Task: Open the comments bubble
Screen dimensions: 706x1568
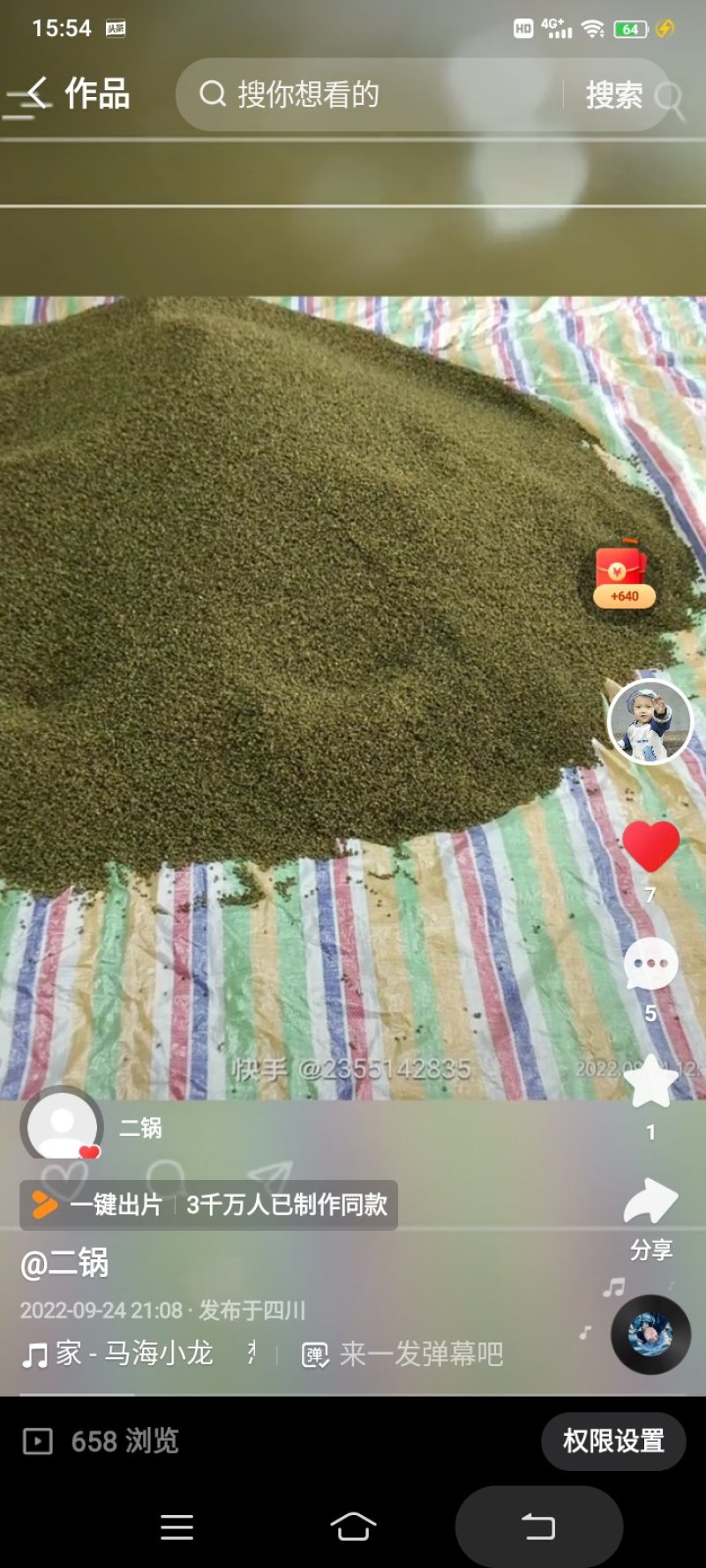Action: [x=650, y=964]
